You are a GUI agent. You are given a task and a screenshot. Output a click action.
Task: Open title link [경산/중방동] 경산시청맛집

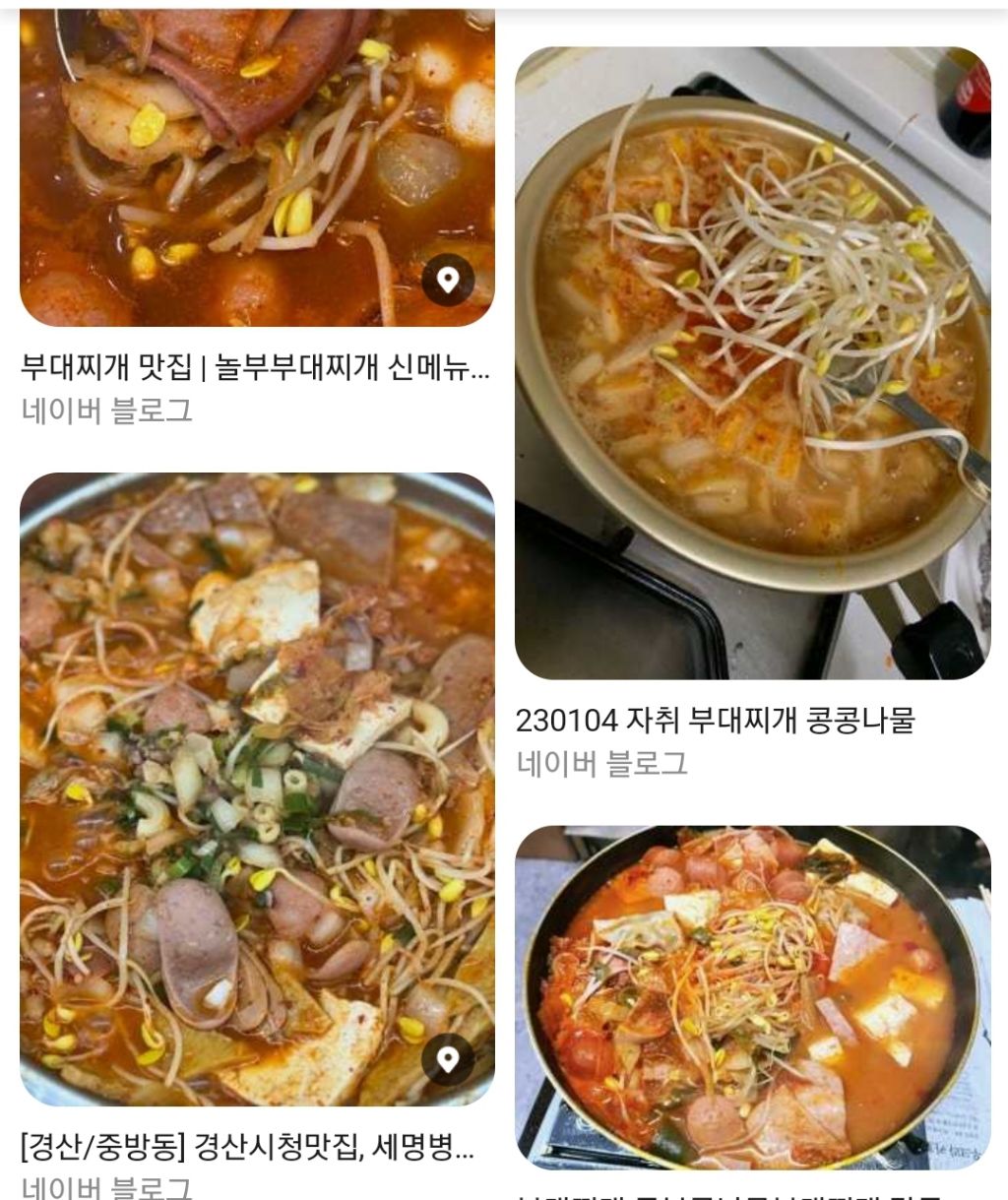[x=246, y=1146]
